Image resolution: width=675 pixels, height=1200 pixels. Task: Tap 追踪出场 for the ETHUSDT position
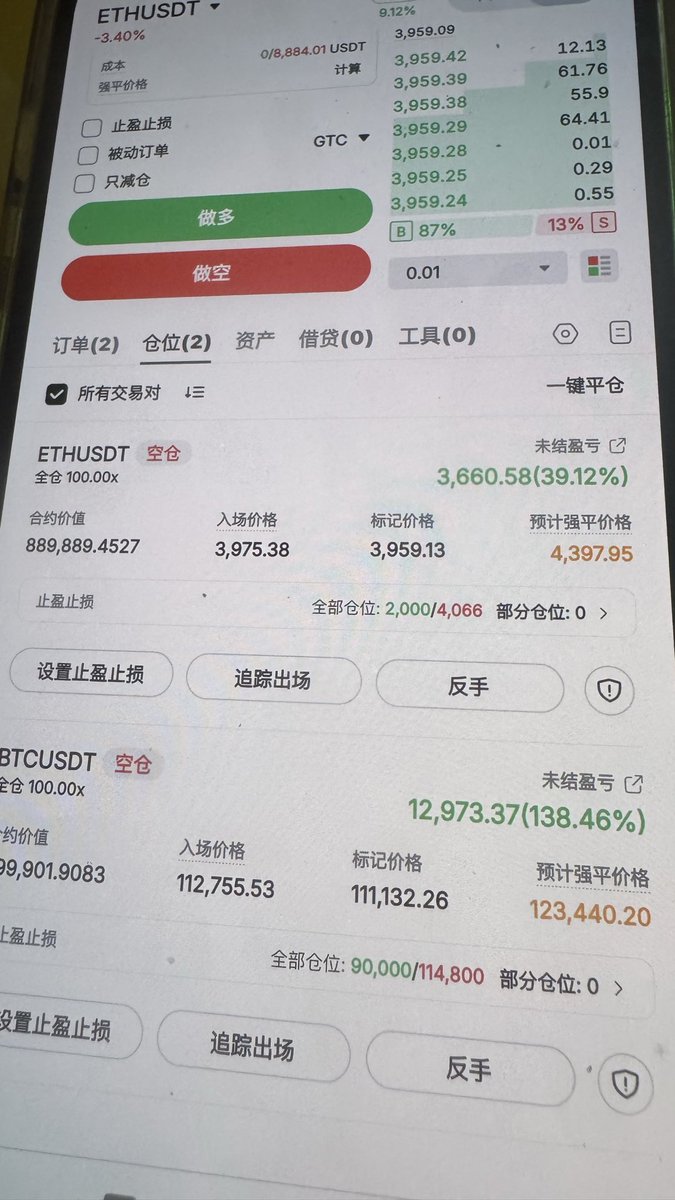(272, 680)
